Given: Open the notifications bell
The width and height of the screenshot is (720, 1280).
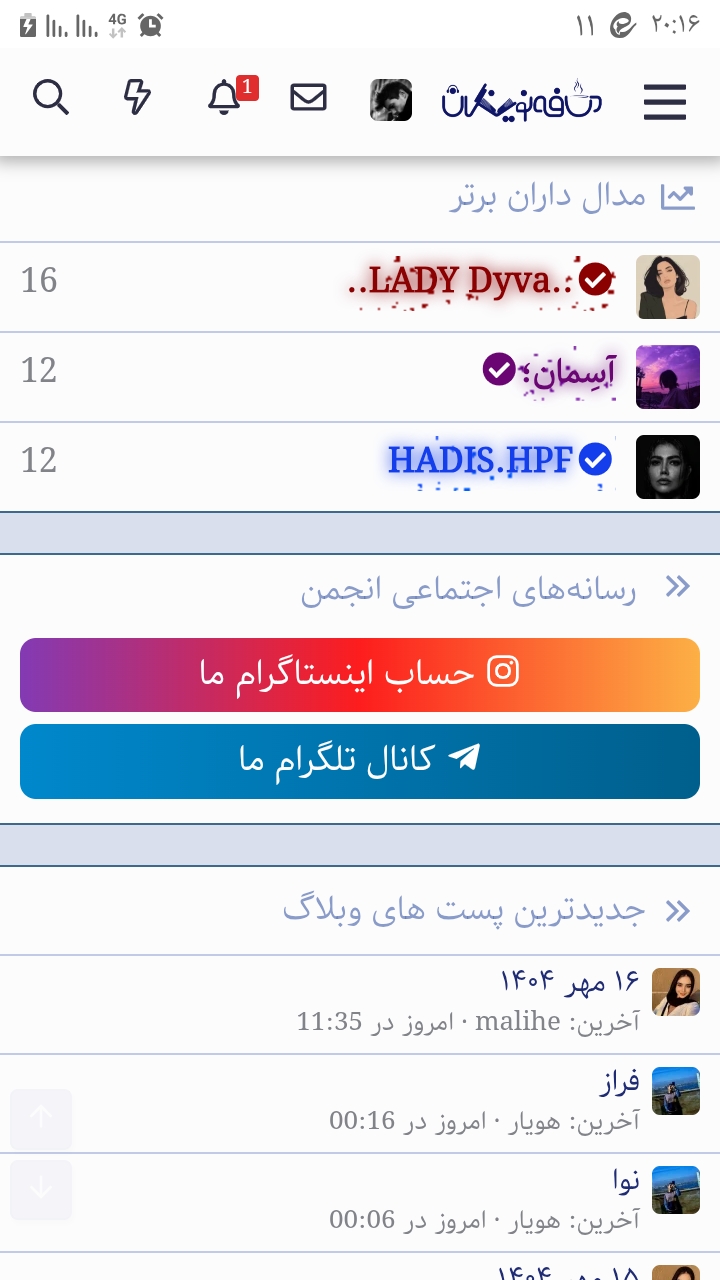Looking at the screenshot, I should pyautogui.click(x=225, y=98).
